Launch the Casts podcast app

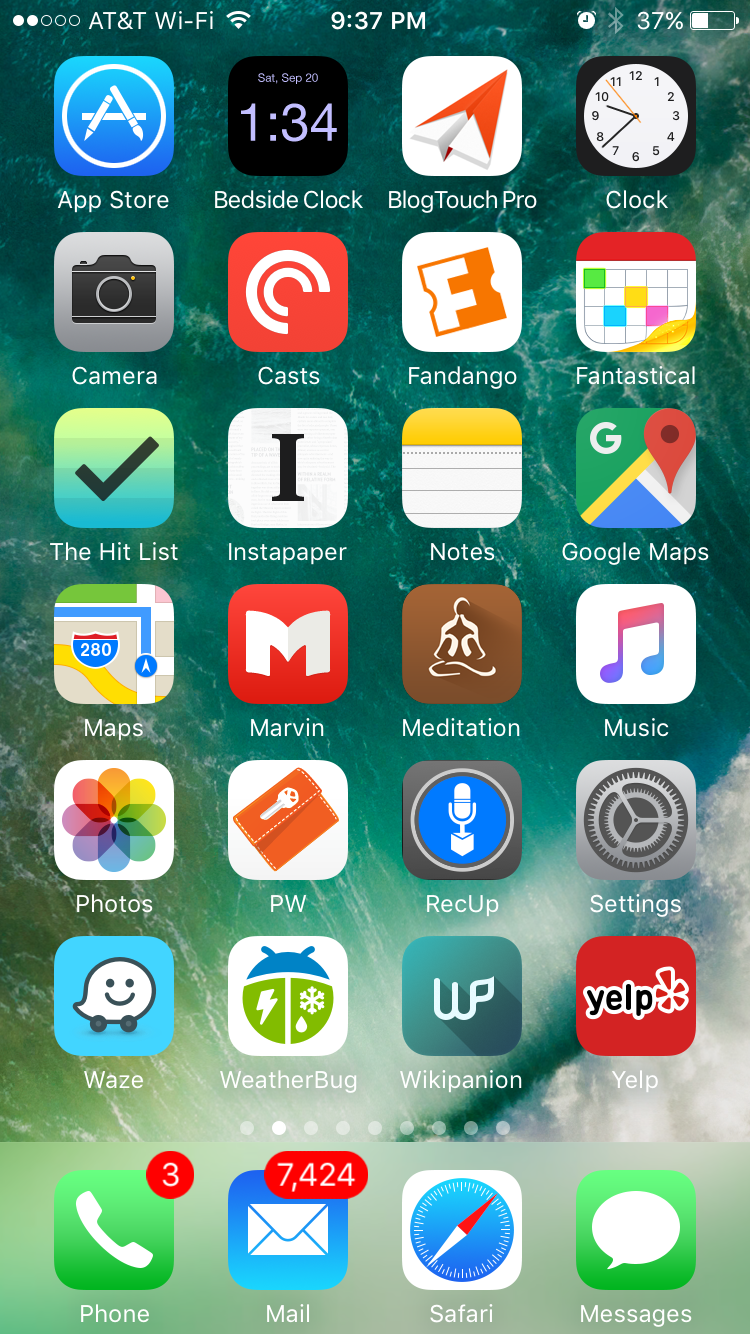tap(288, 292)
